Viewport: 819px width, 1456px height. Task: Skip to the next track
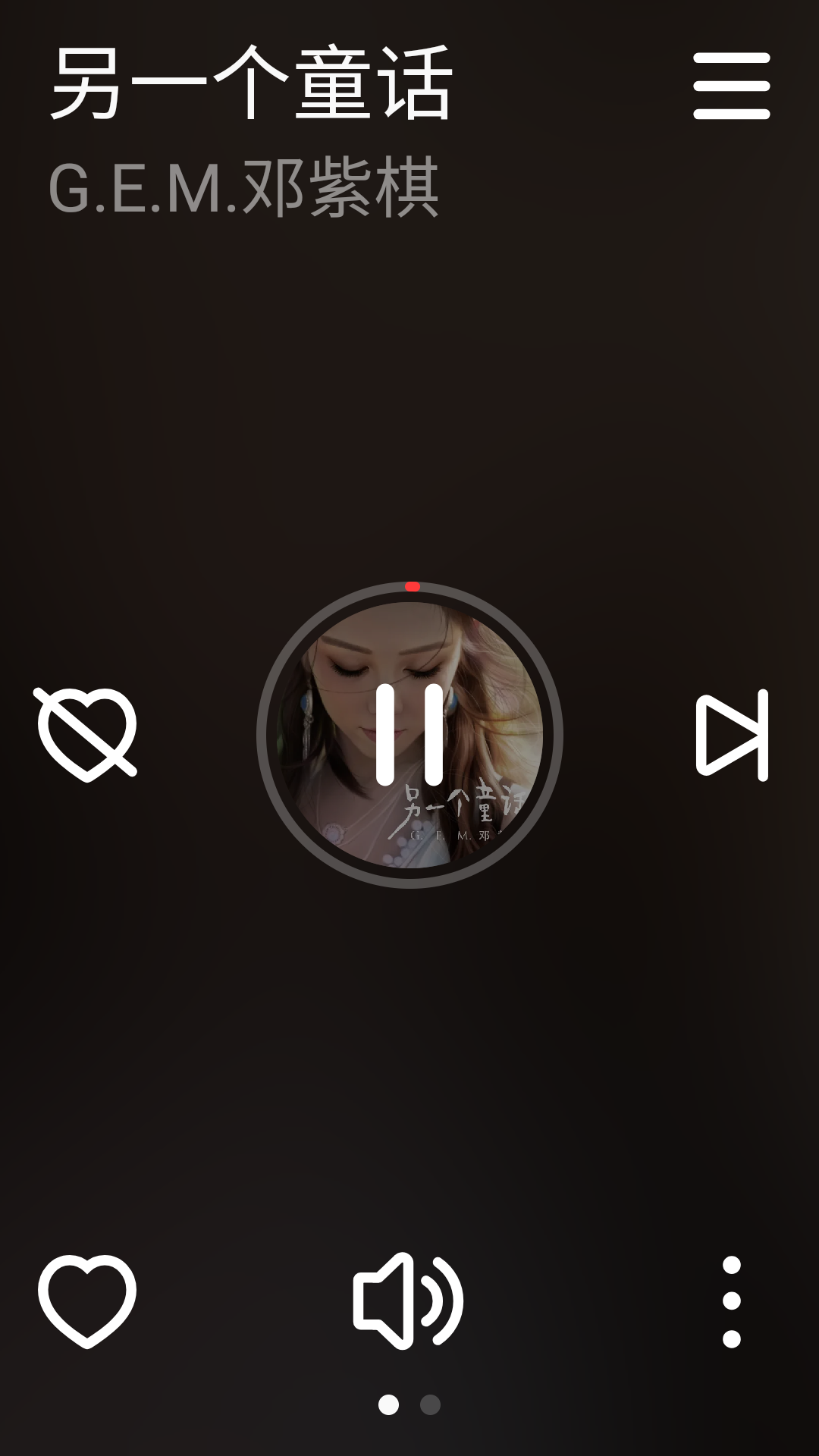point(732,734)
